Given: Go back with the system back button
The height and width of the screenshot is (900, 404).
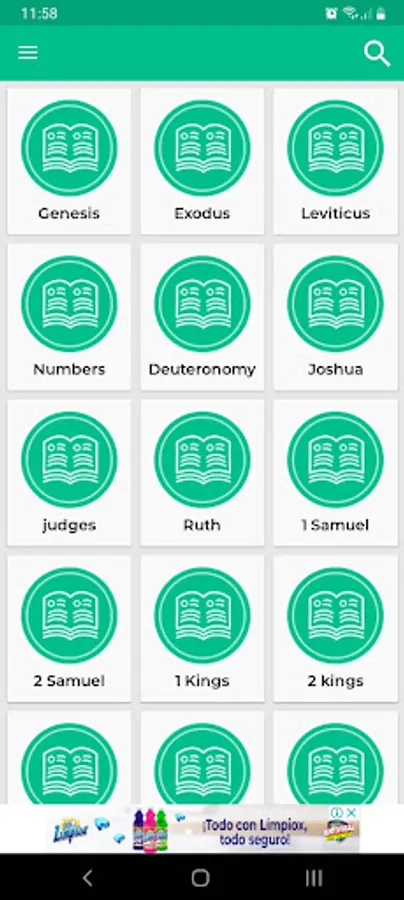Looking at the screenshot, I should (87, 877).
